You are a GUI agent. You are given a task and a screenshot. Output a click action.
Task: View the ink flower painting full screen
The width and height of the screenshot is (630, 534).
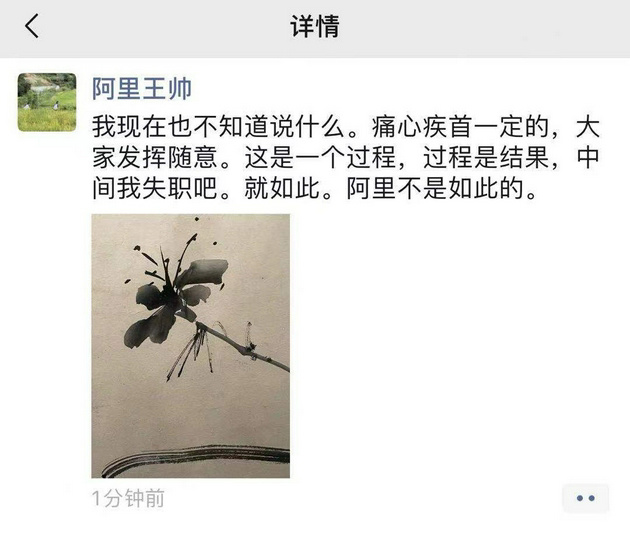point(190,346)
